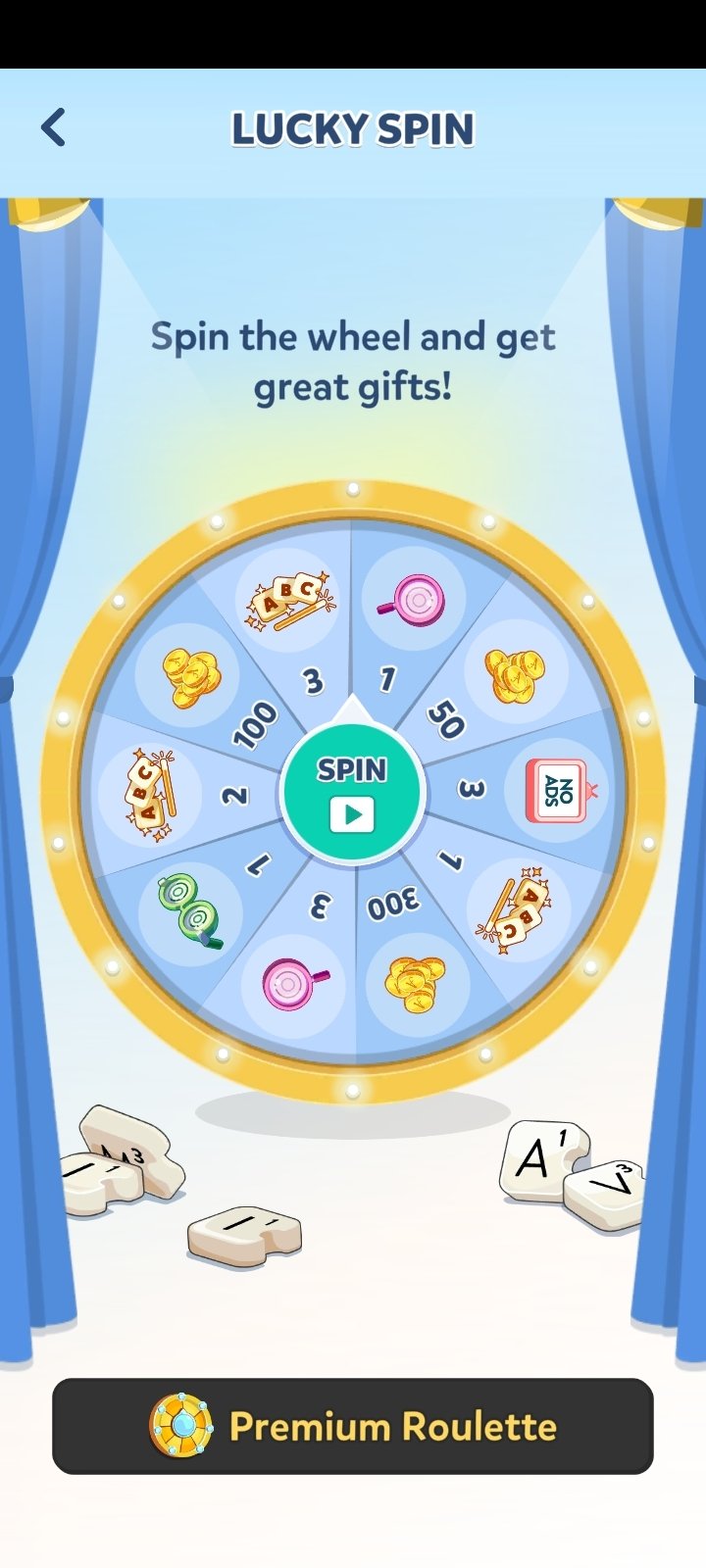706x1568 pixels.
Task: Spin the lucky wheel
Action: click(x=353, y=793)
